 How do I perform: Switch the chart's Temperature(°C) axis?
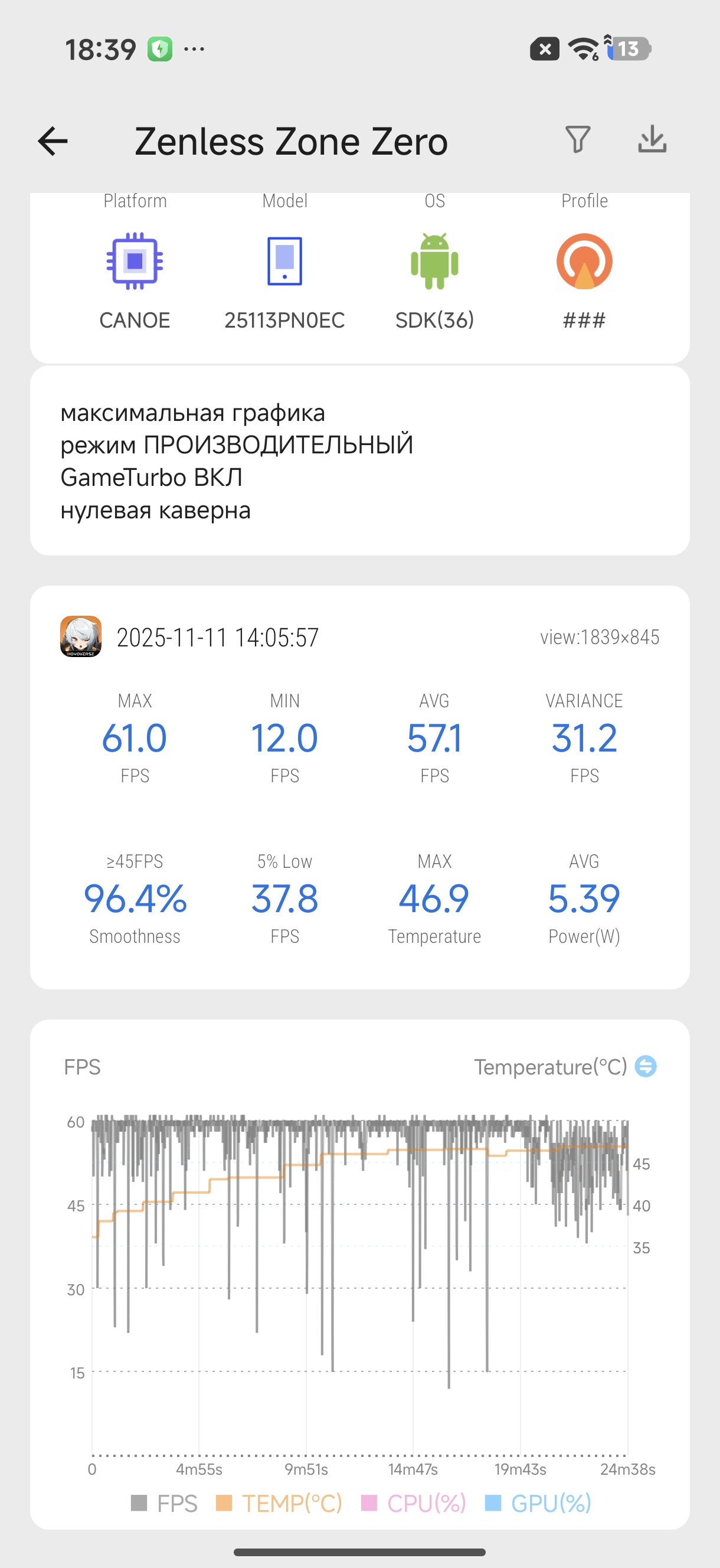tap(645, 1066)
